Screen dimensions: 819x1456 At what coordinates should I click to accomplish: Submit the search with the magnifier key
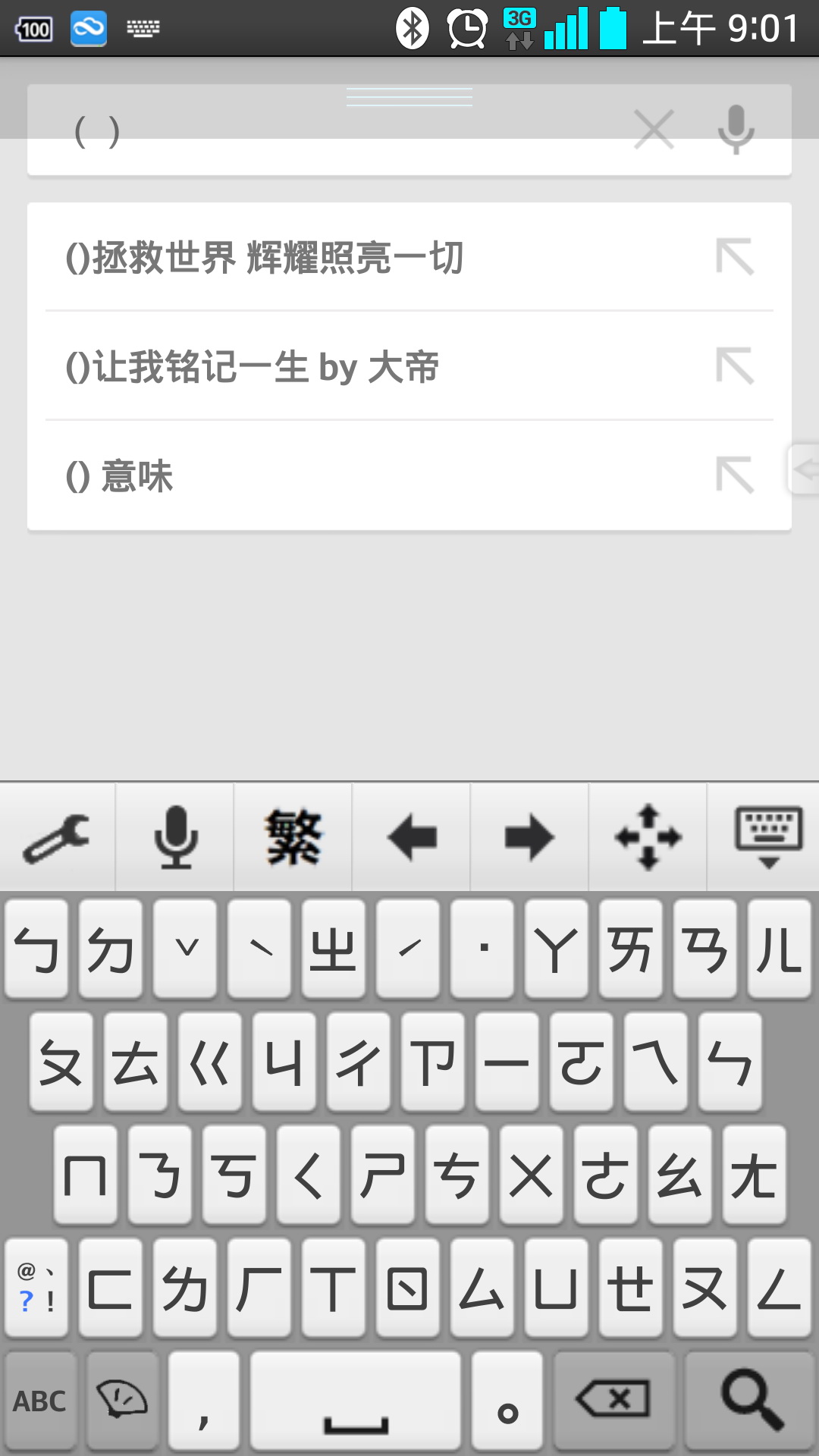pyautogui.click(x=751, y=1400)
